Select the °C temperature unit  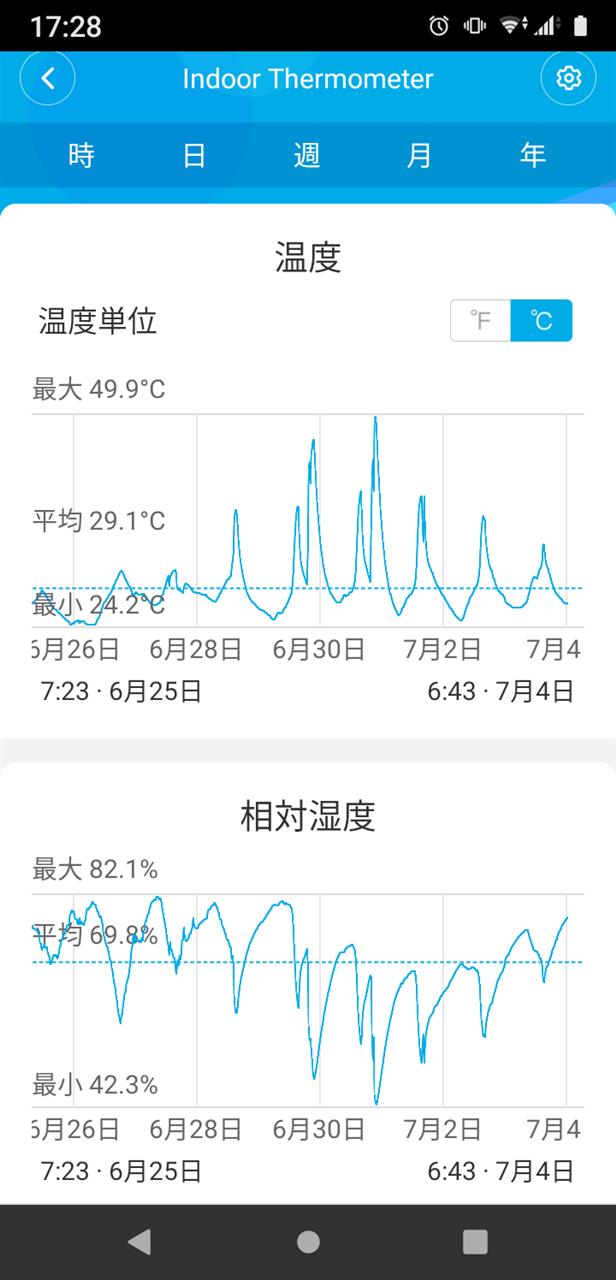(542, 321)
